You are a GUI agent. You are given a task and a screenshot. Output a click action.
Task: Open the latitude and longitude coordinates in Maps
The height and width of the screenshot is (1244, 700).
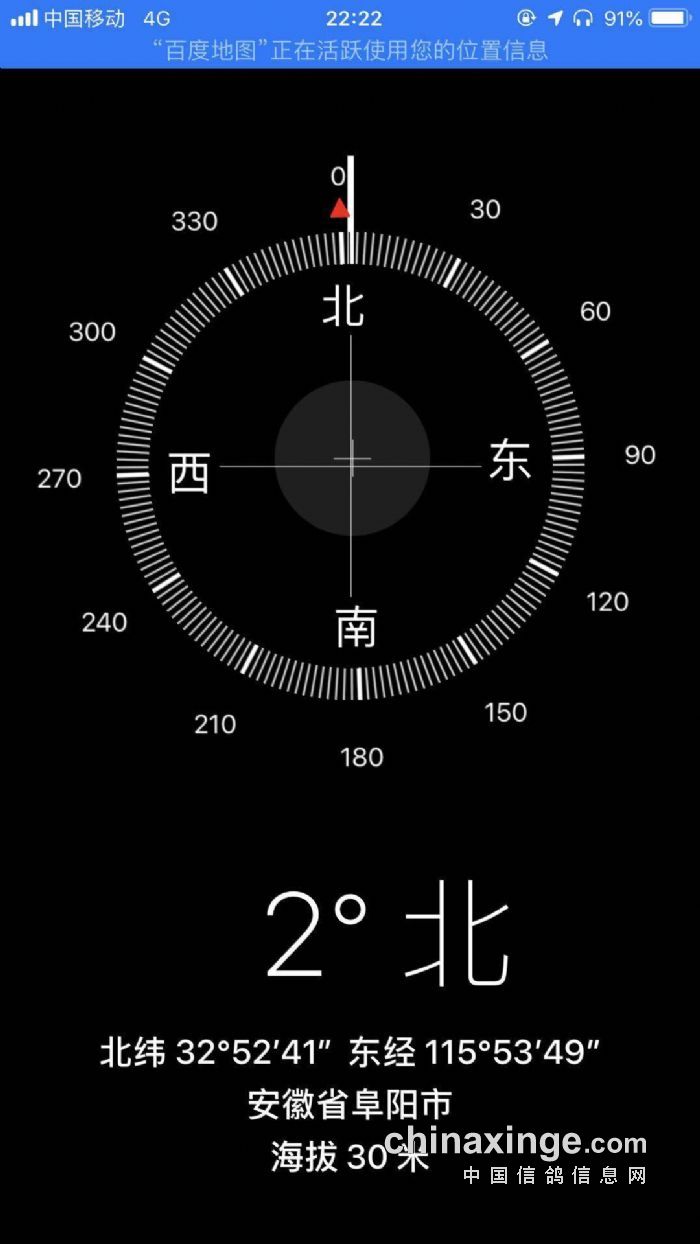pyautogui.click(x=350, y=1052)
